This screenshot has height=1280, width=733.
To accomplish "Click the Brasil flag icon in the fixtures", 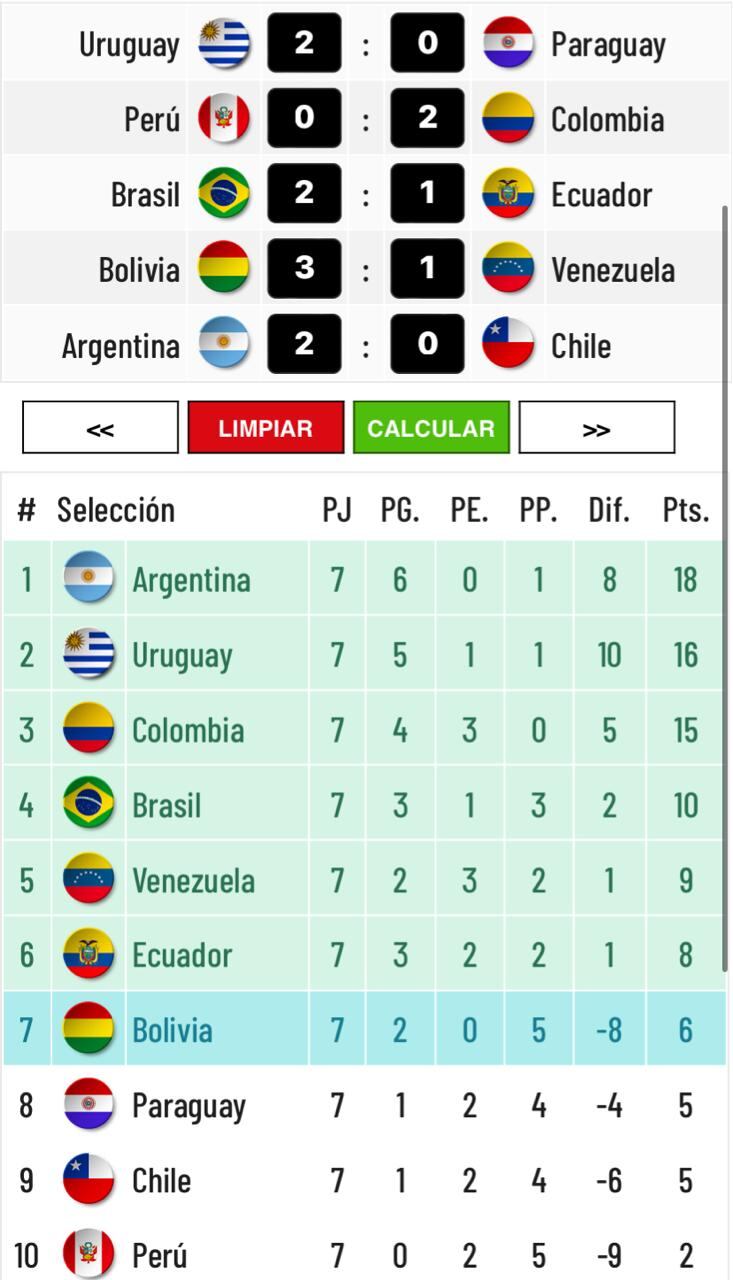I will (224, 193).
